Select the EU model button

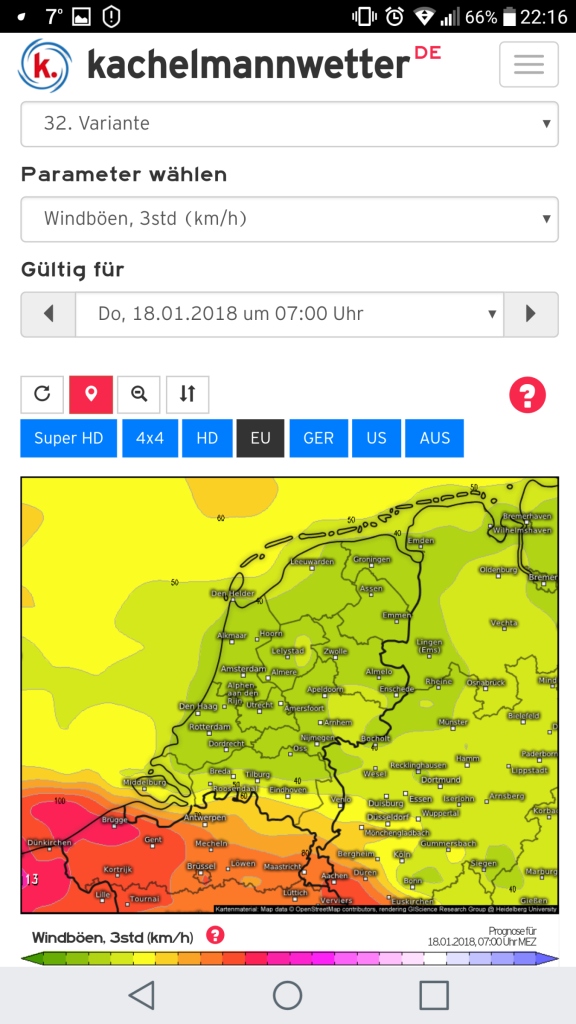261,438
